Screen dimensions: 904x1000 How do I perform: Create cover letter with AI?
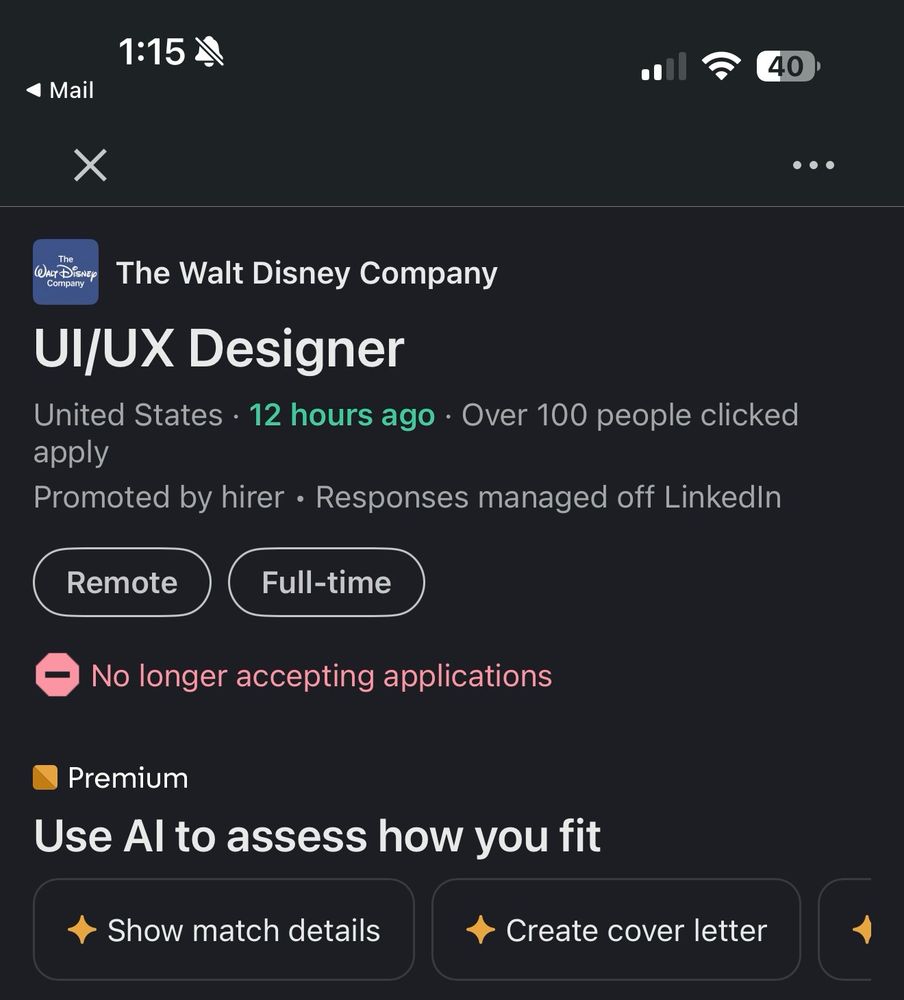pyautogui.click(x=616, y=930)
